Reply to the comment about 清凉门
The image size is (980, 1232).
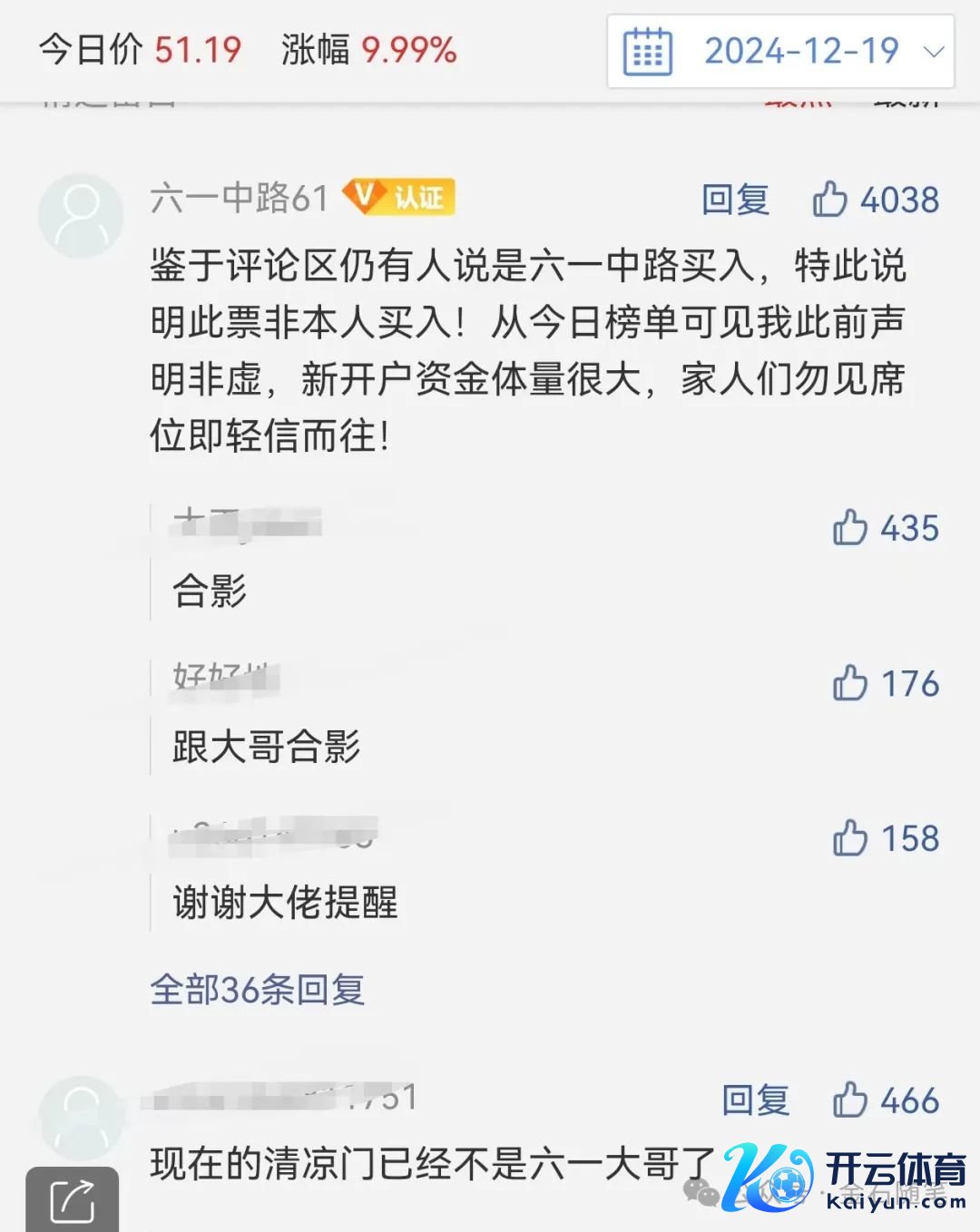[755, 1100]
